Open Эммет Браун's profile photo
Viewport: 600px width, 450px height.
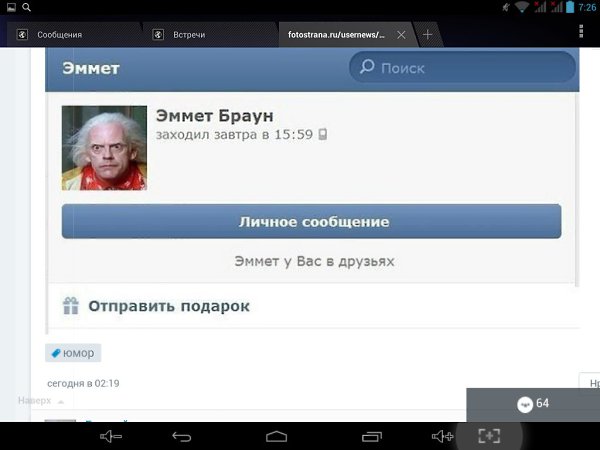point(104,148)
